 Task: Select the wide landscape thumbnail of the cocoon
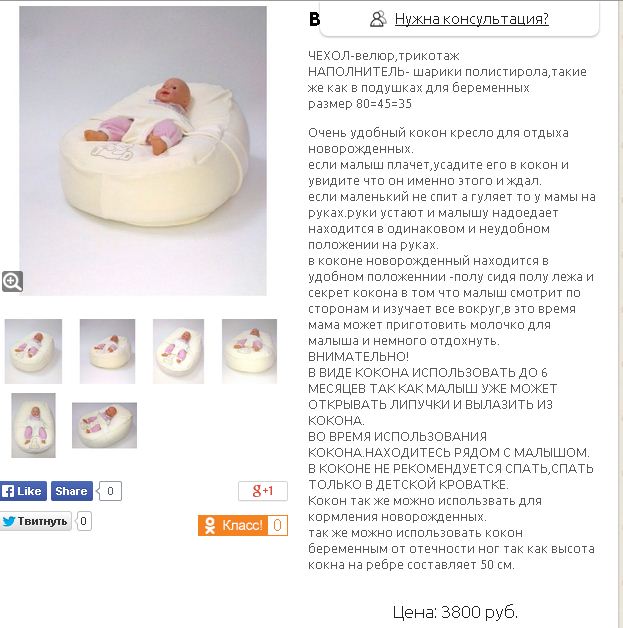[104, 425]
